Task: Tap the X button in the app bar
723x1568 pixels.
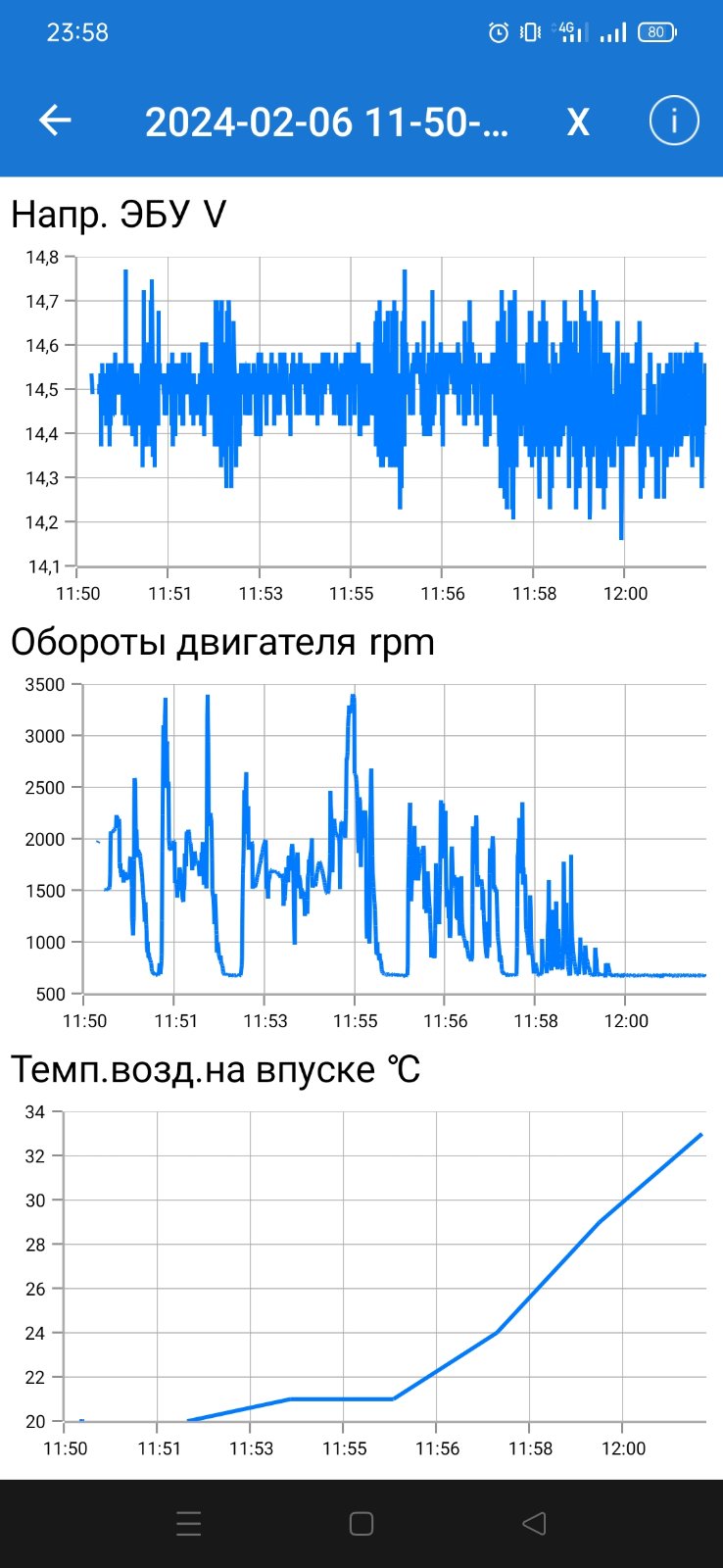Action: [578, 122]
